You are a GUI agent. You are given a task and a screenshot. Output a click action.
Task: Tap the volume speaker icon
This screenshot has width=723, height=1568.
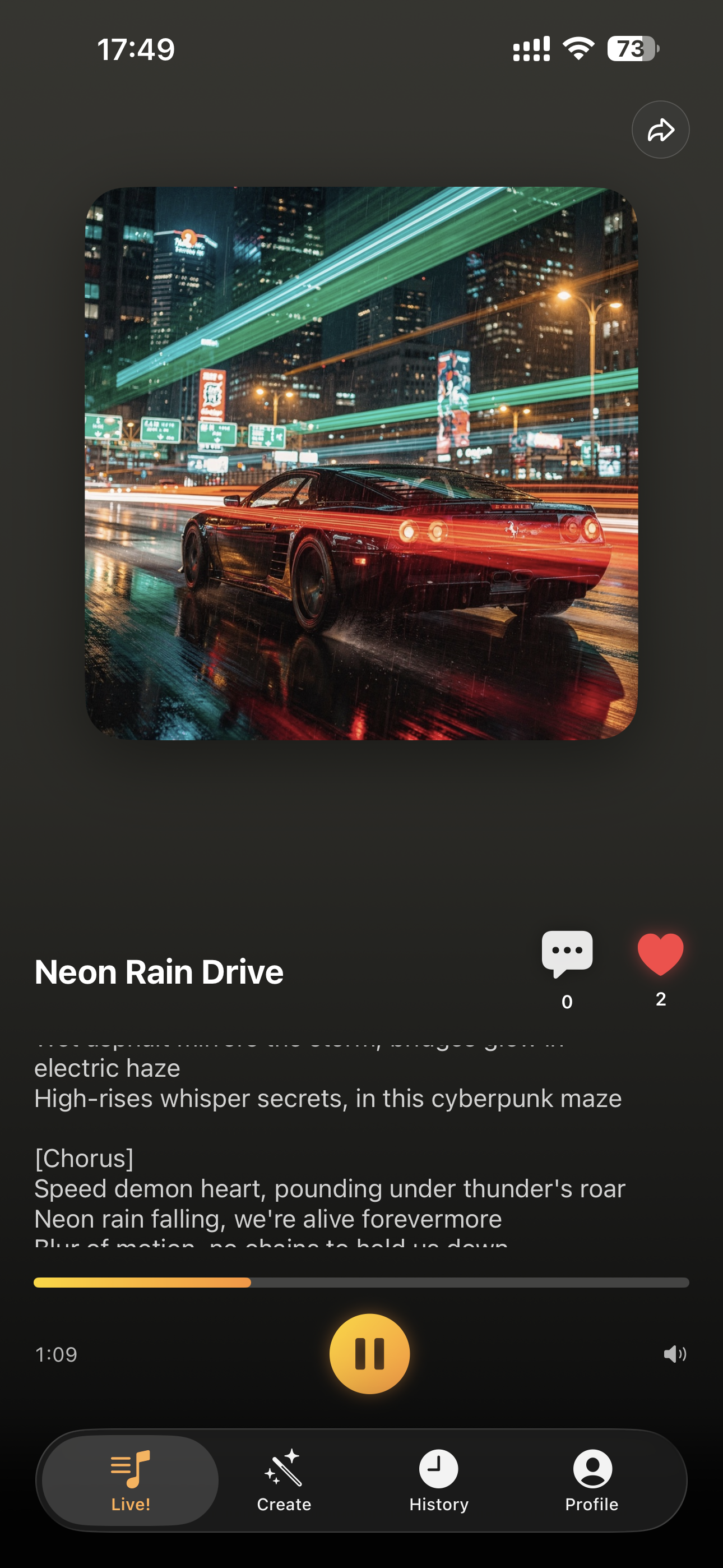pos(674,1354)
